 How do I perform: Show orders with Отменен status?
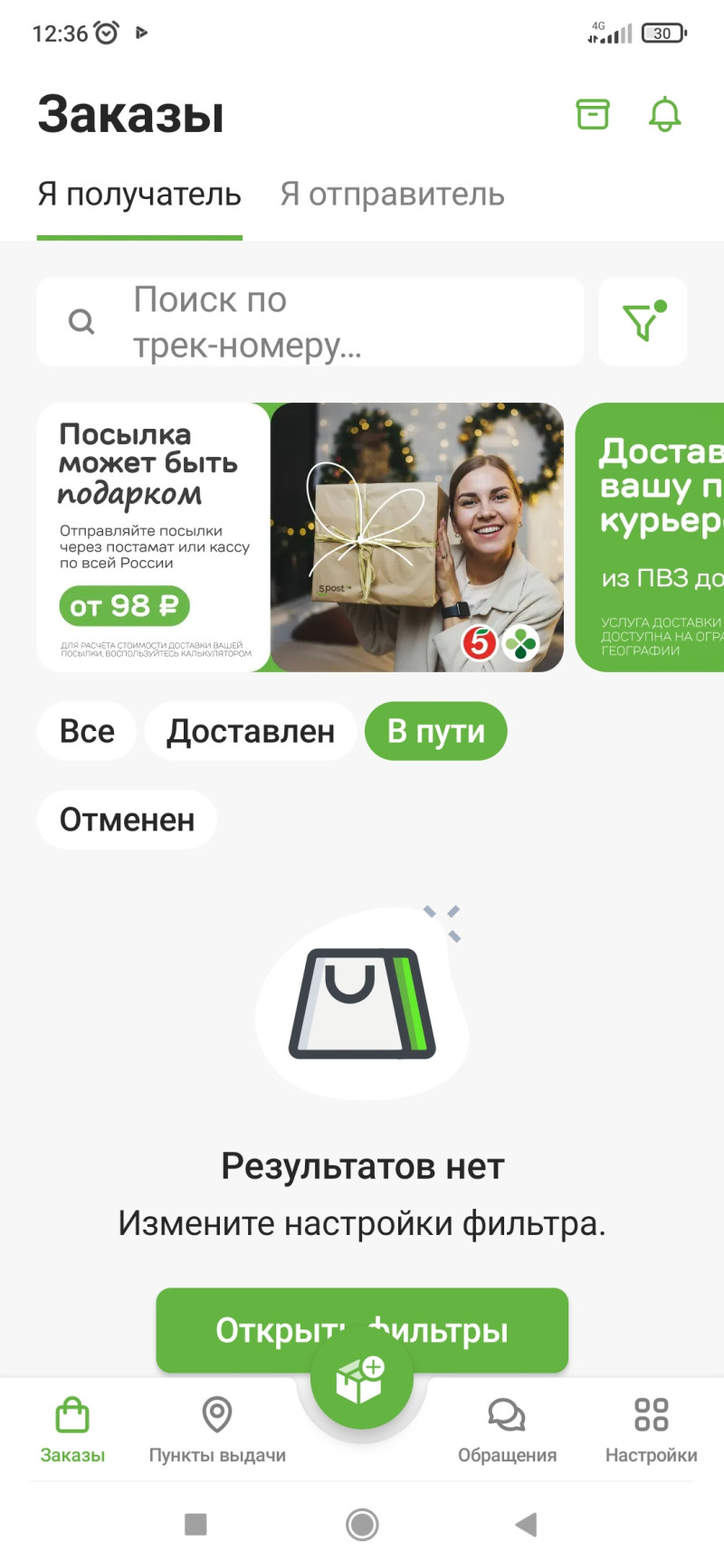point(127,820)
